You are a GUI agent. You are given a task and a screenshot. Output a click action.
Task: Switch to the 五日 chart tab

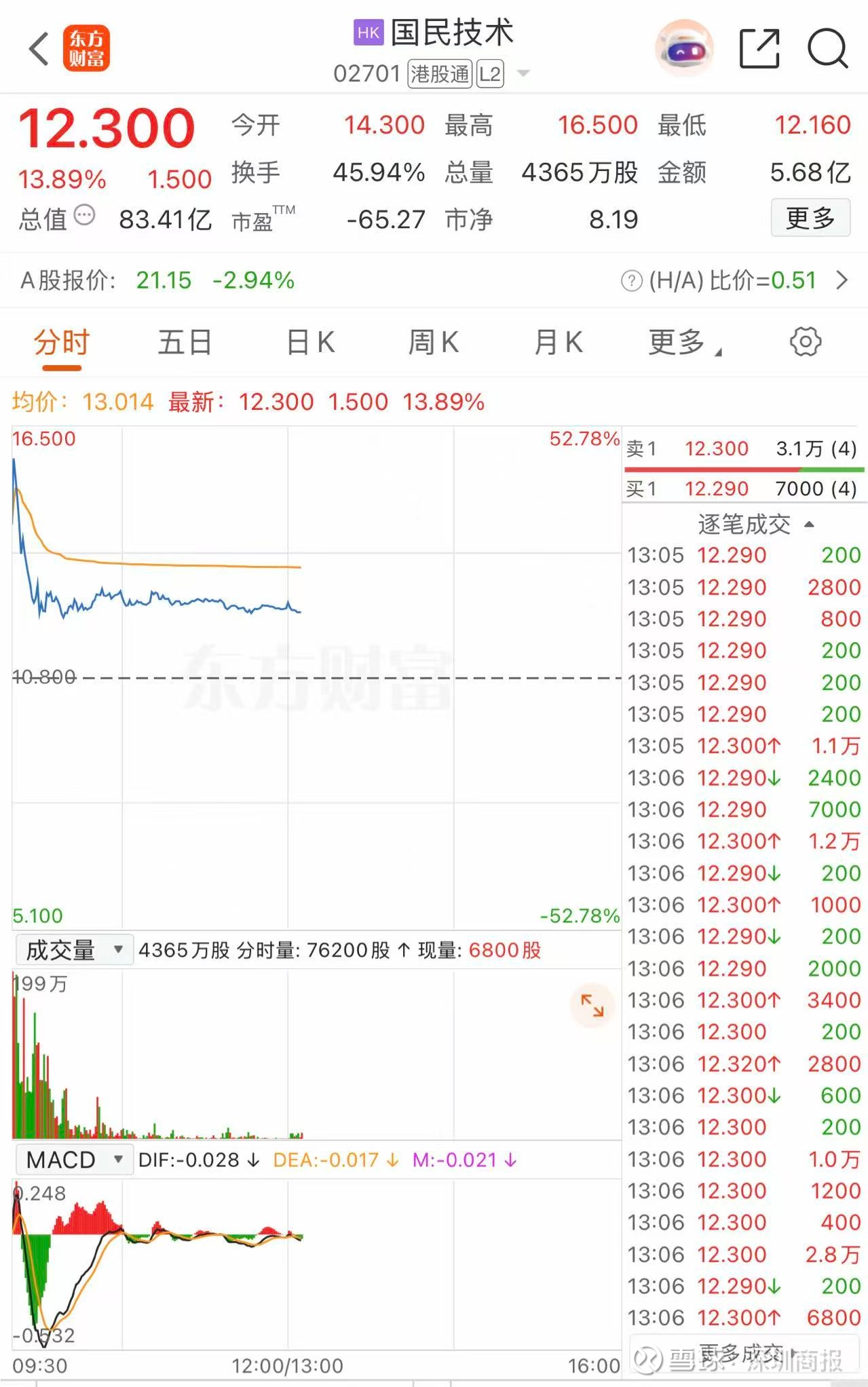(185, 343)
